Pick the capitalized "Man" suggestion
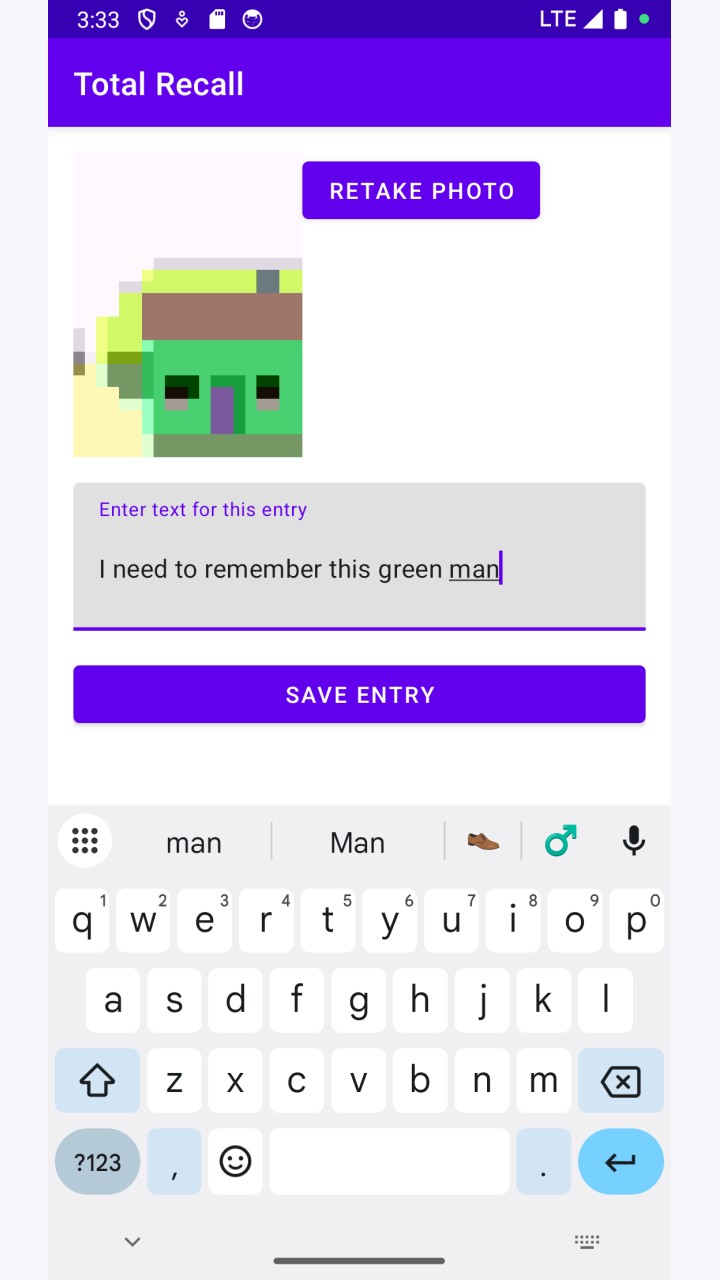The width and height of the screenshot is (720, 1280). point(358,842)
